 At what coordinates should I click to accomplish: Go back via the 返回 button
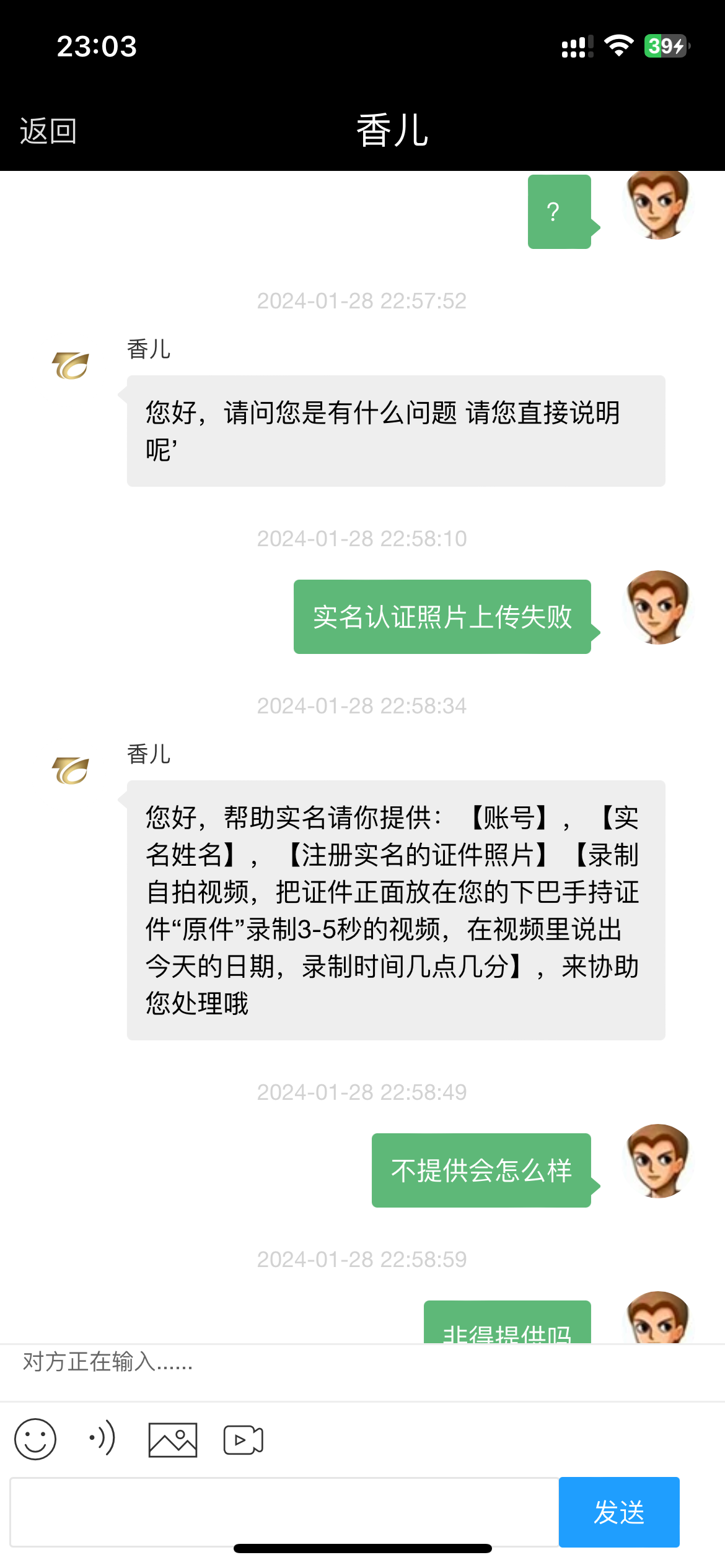pyautogui.click(x=48, y=131)
